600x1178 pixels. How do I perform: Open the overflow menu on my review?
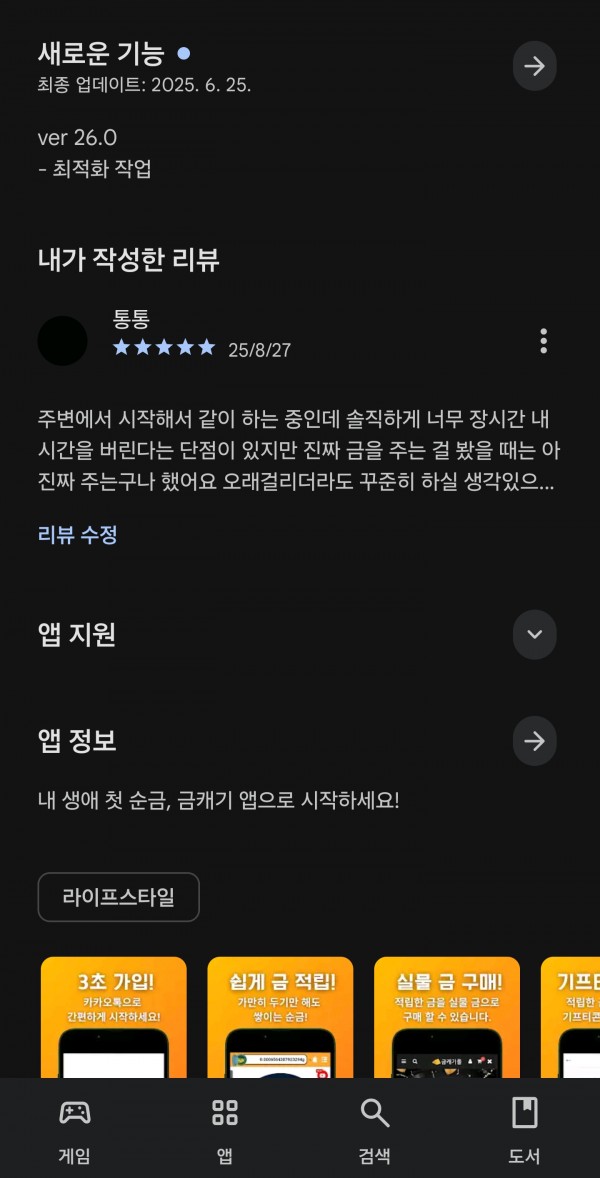tap(543, 341)
